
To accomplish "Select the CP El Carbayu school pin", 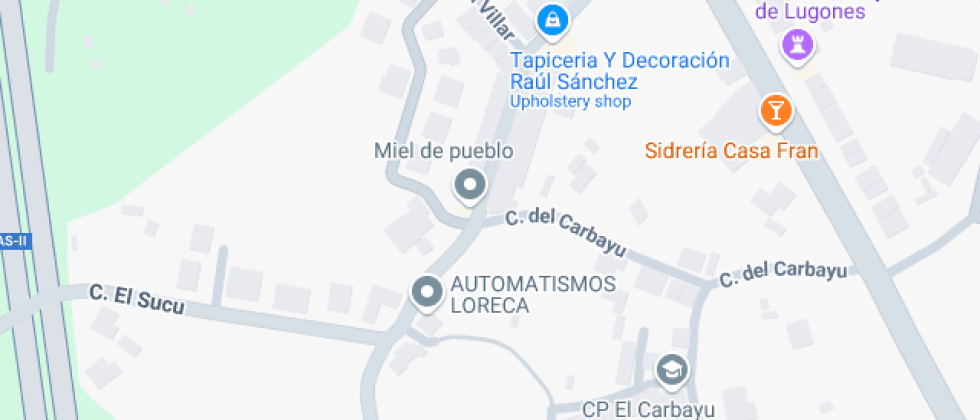I will tap(672, 371).
